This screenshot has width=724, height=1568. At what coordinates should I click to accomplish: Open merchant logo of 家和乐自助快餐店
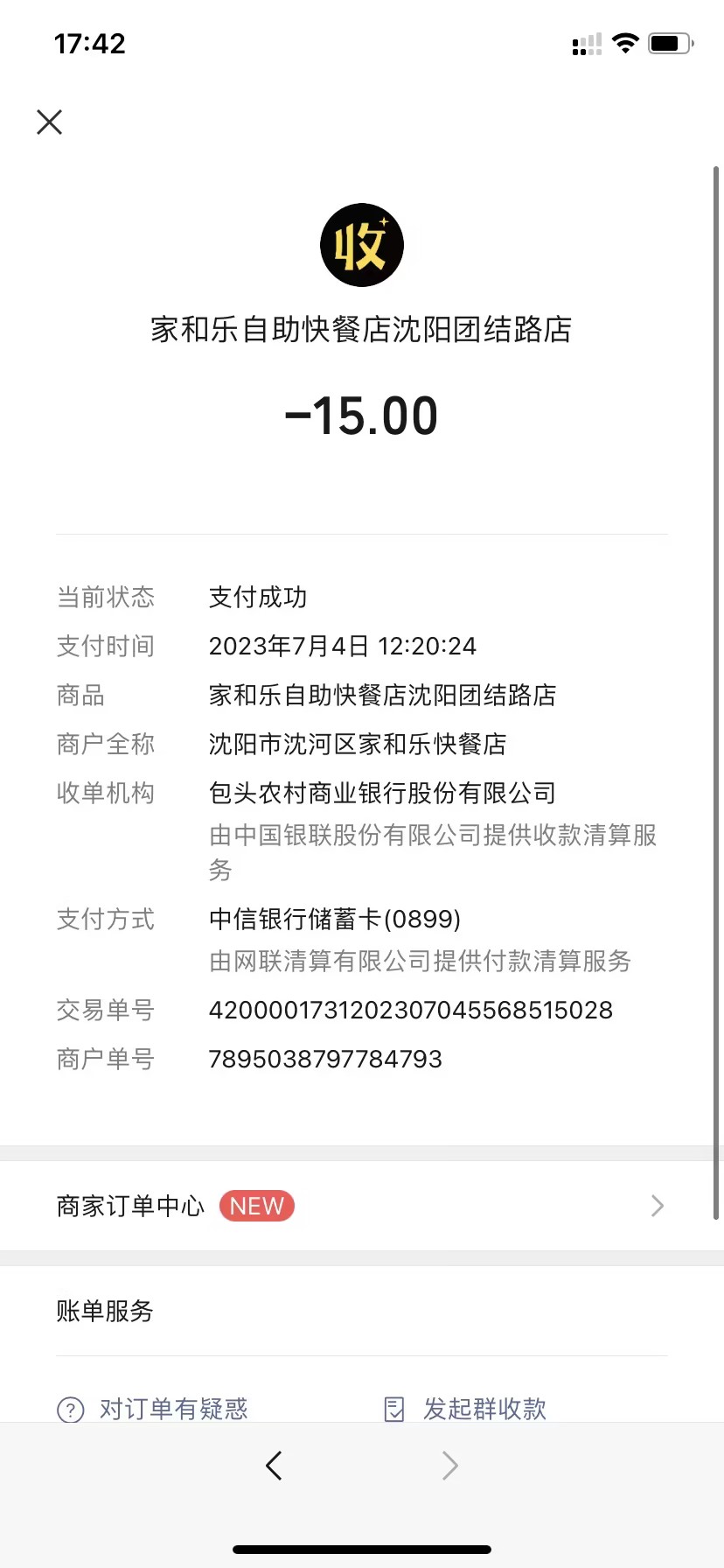[361, 245]
